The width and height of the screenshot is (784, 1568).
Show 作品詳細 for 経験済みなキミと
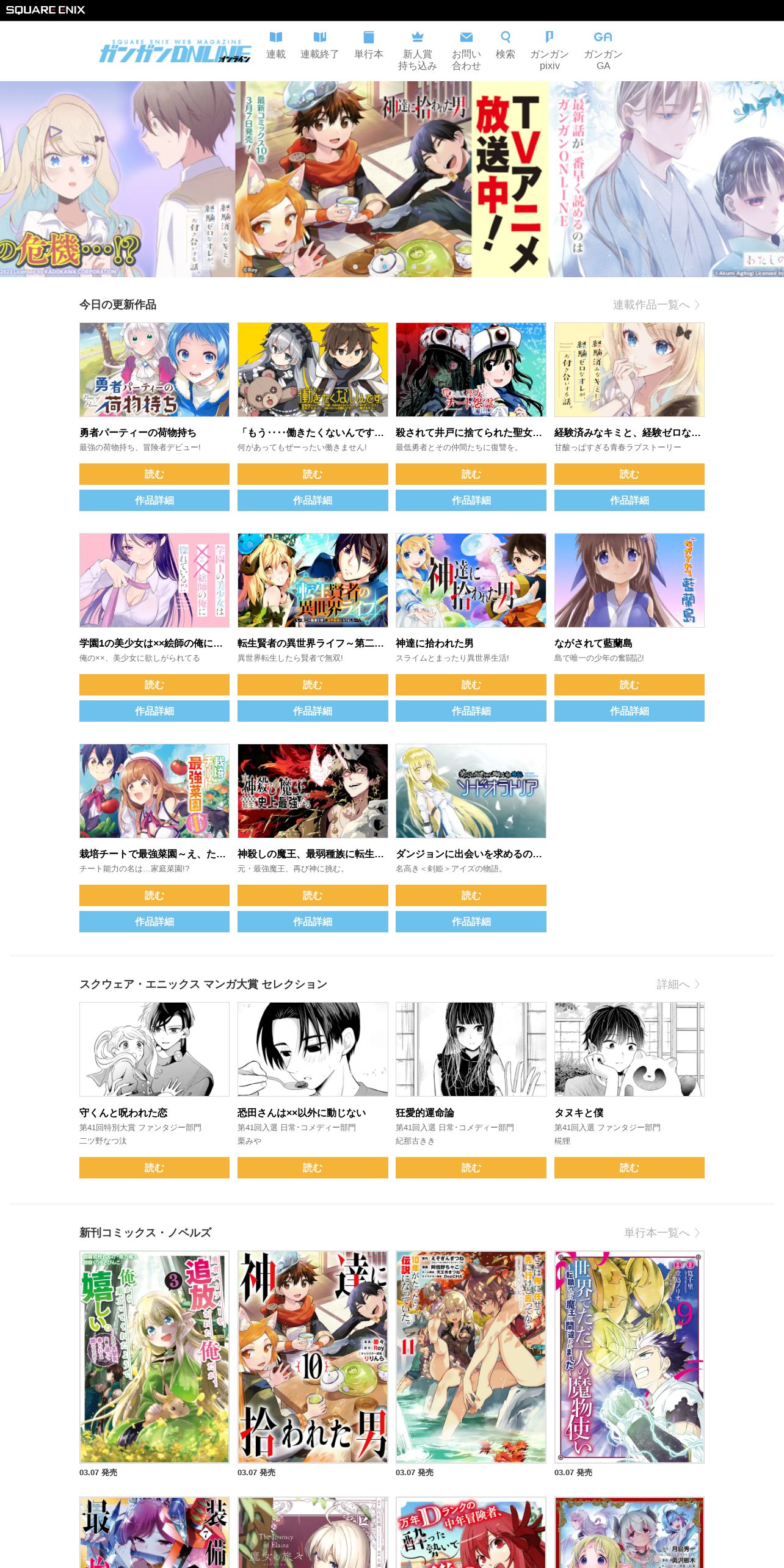click(629, 500)
